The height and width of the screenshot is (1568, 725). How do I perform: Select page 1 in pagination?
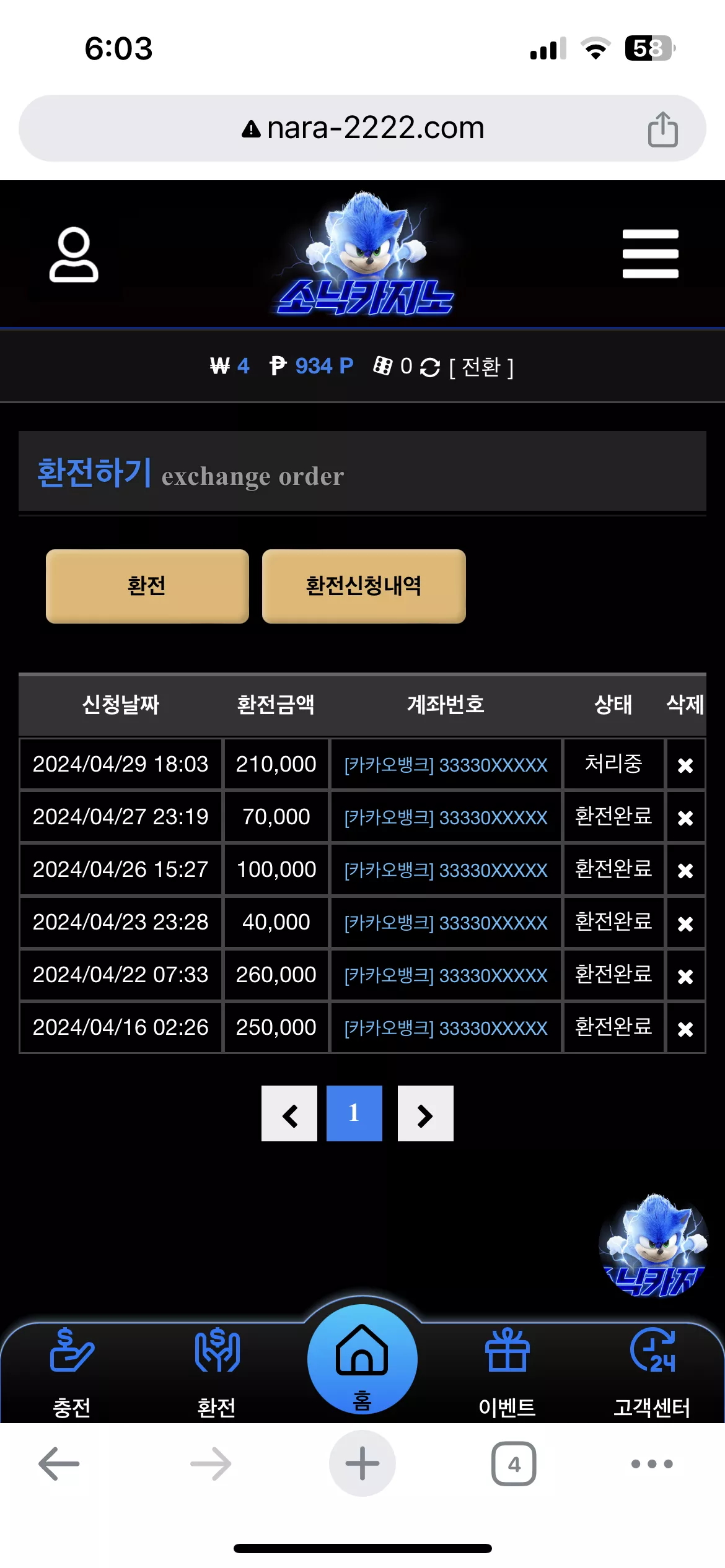pos(354,1113)
